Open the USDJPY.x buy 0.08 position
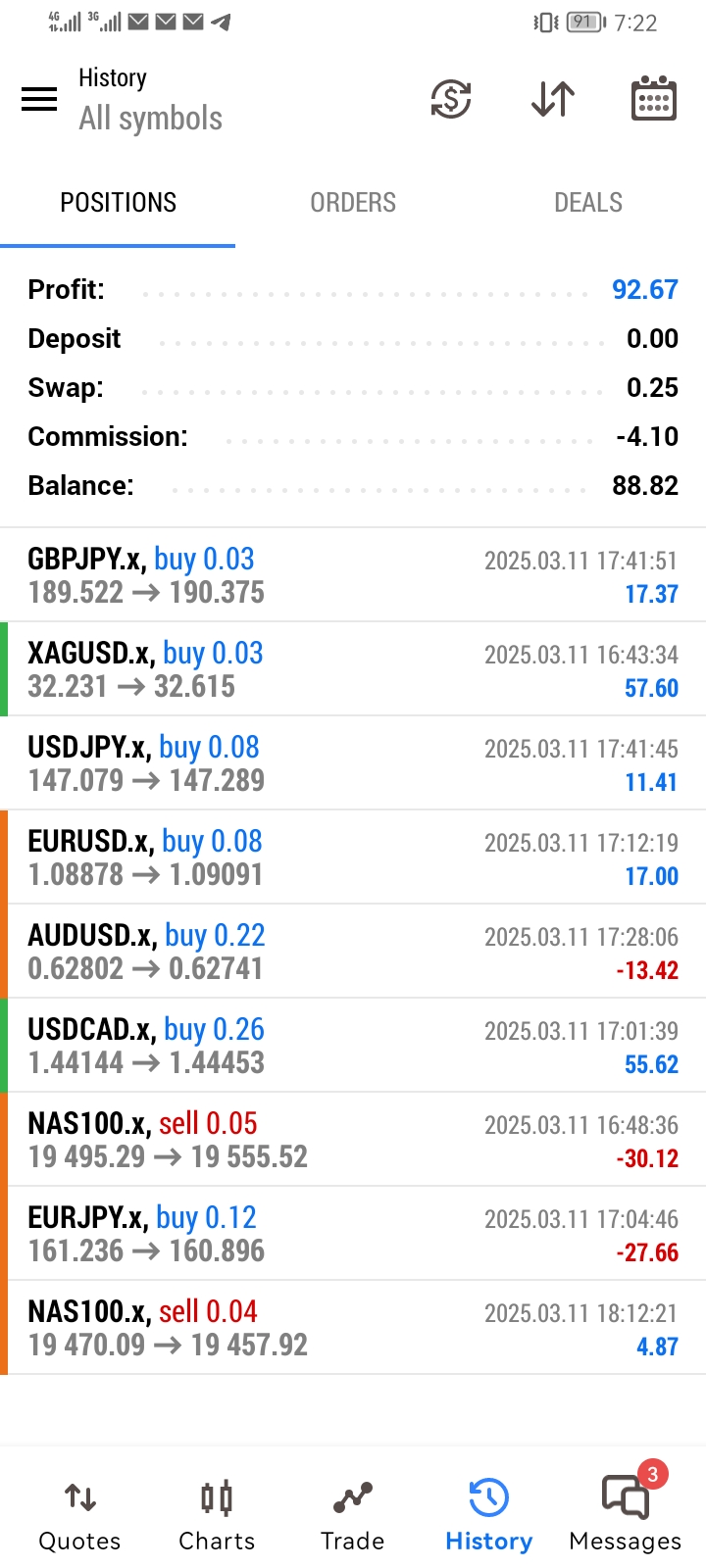 pyautogui.click(x=353, y=763)
